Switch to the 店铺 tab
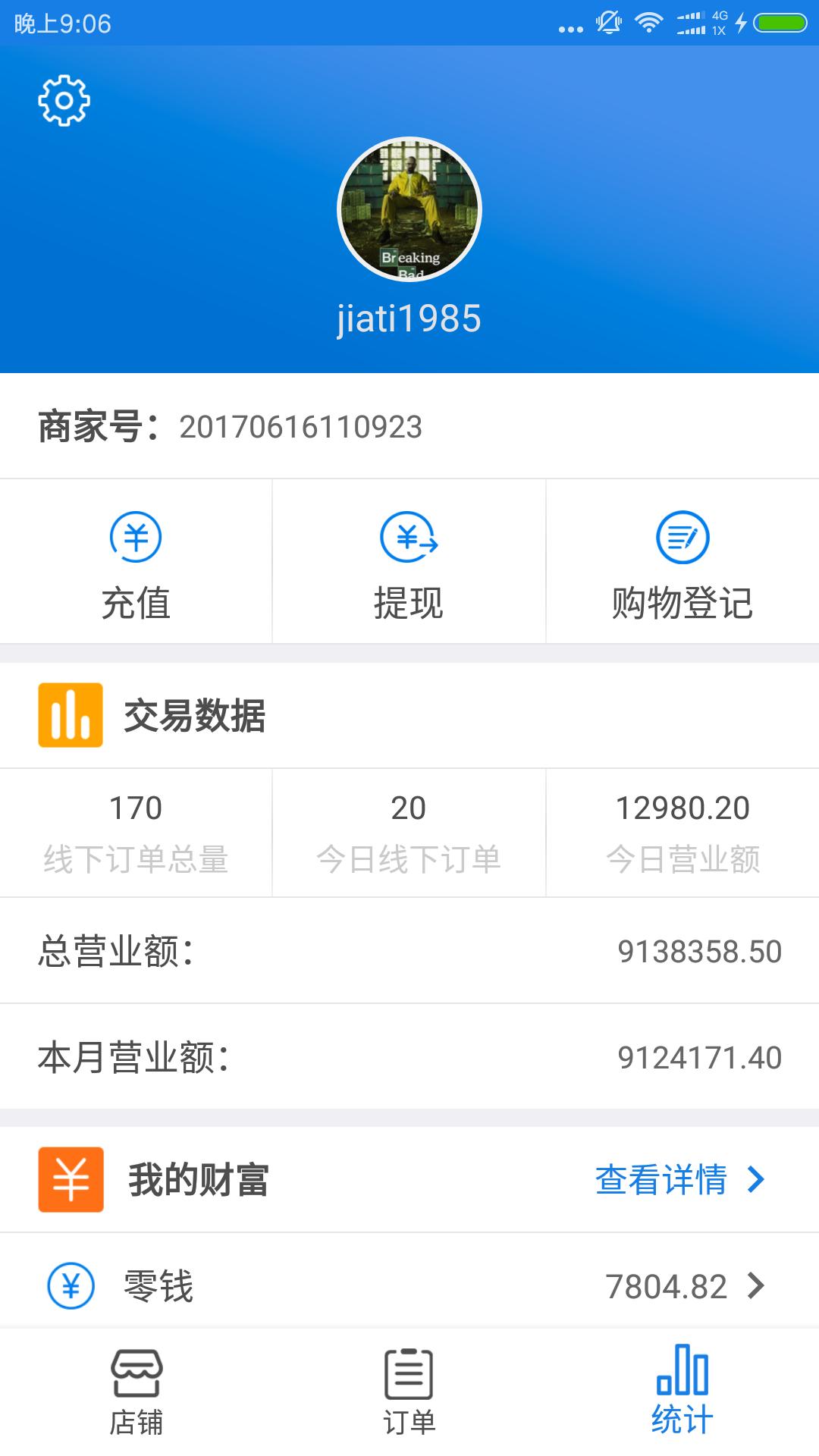 point(136,1395)
